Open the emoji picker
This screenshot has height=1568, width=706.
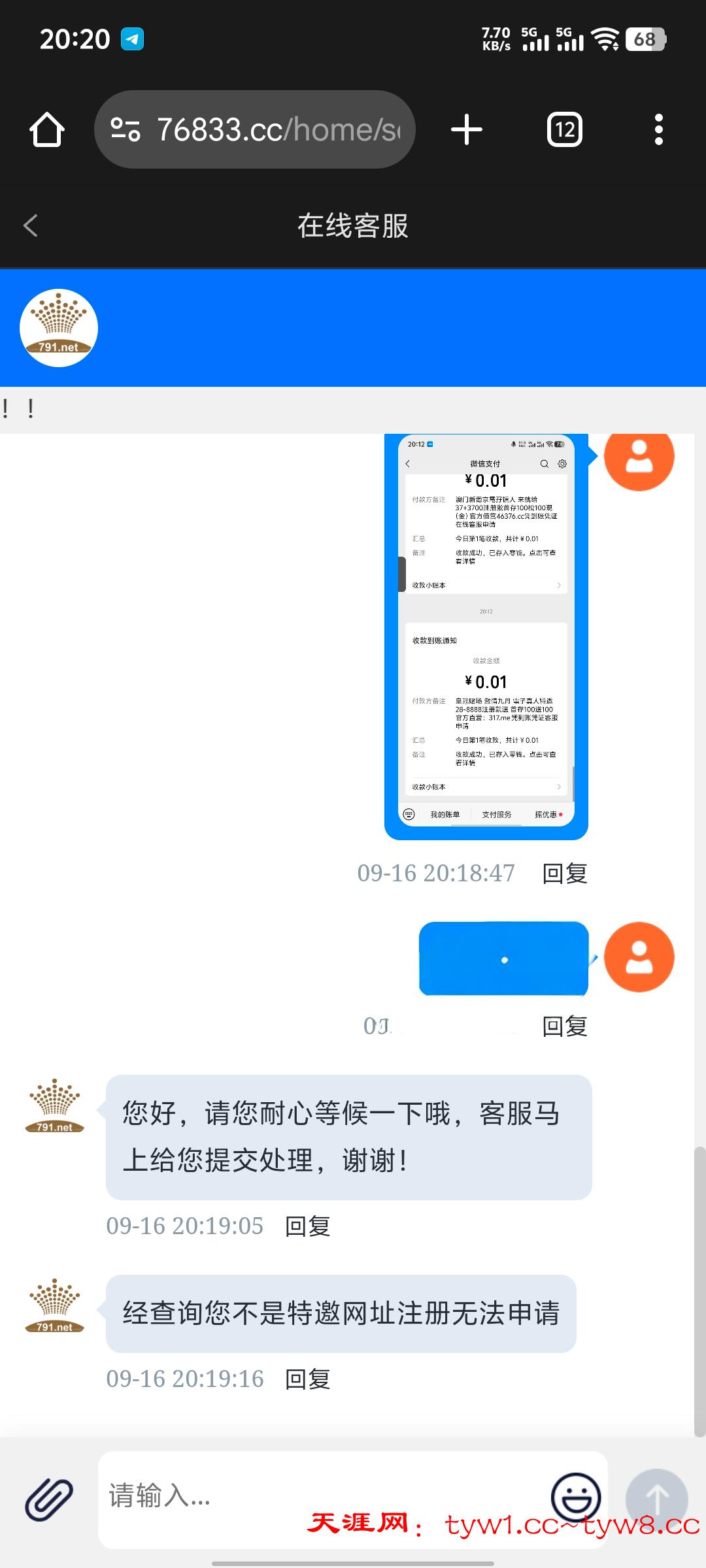coord(575,1496)
